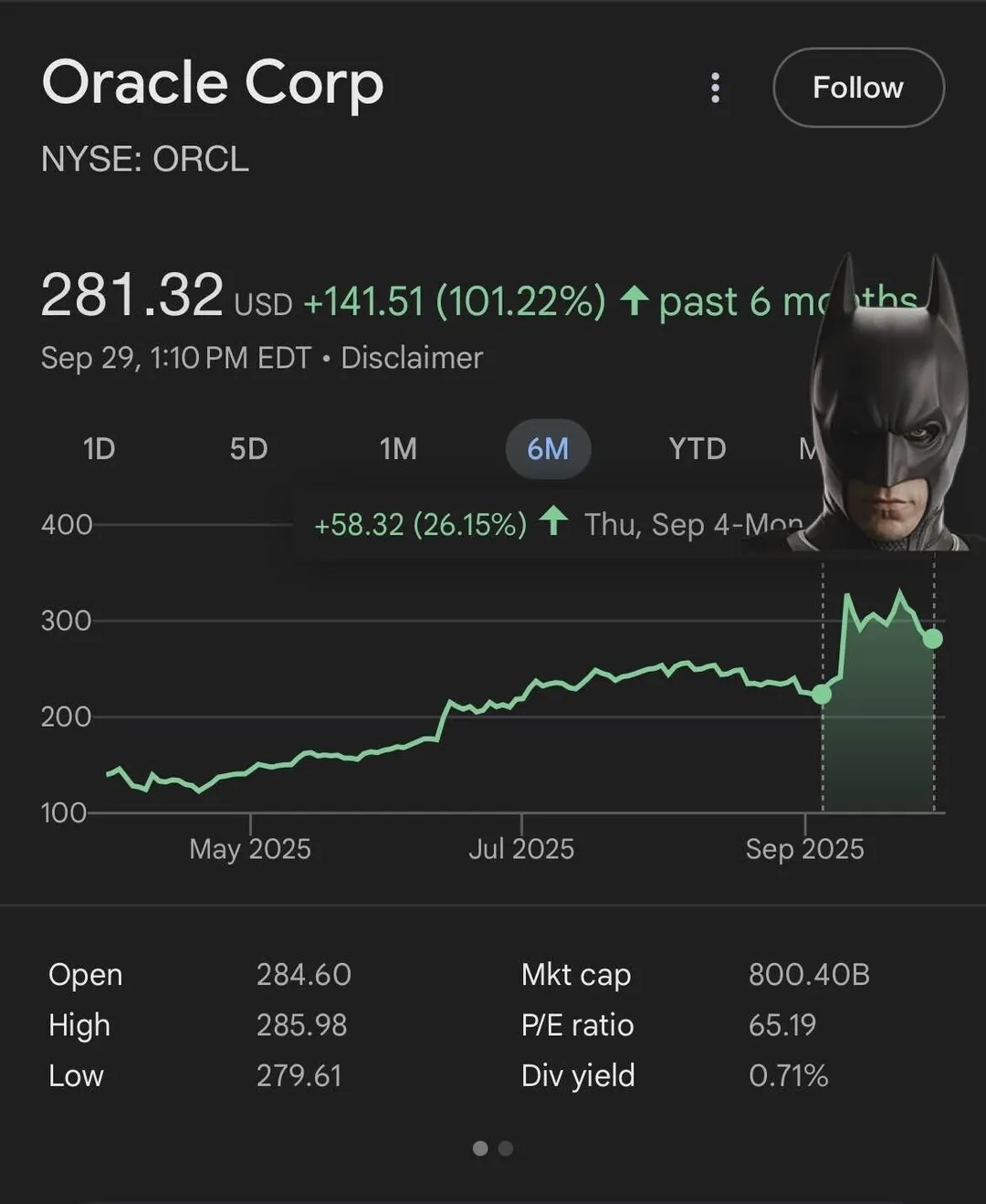Click the Mkt cap value 800.40B
Image resolution: width=986 pixels, height=1204 pixels.
807,974
